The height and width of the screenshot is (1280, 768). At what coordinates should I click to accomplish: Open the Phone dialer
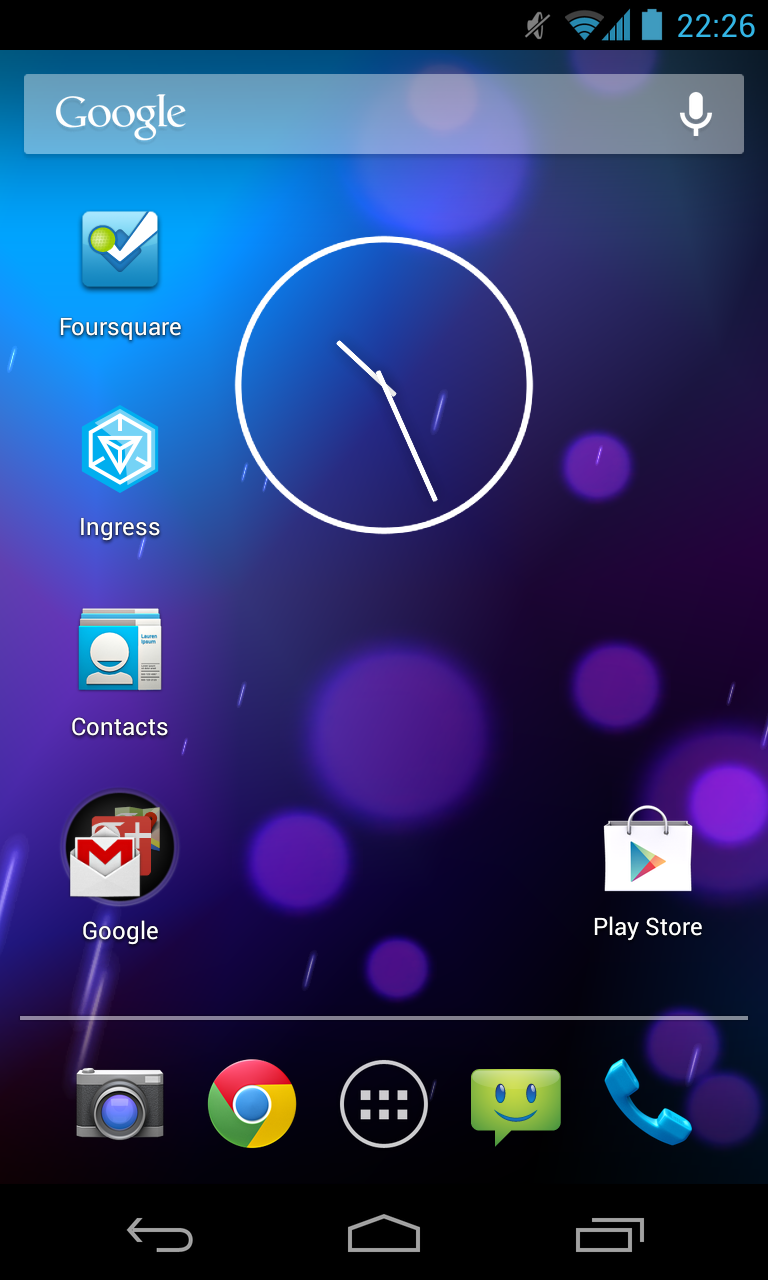pyautogui.click(x=648, y=1103)
